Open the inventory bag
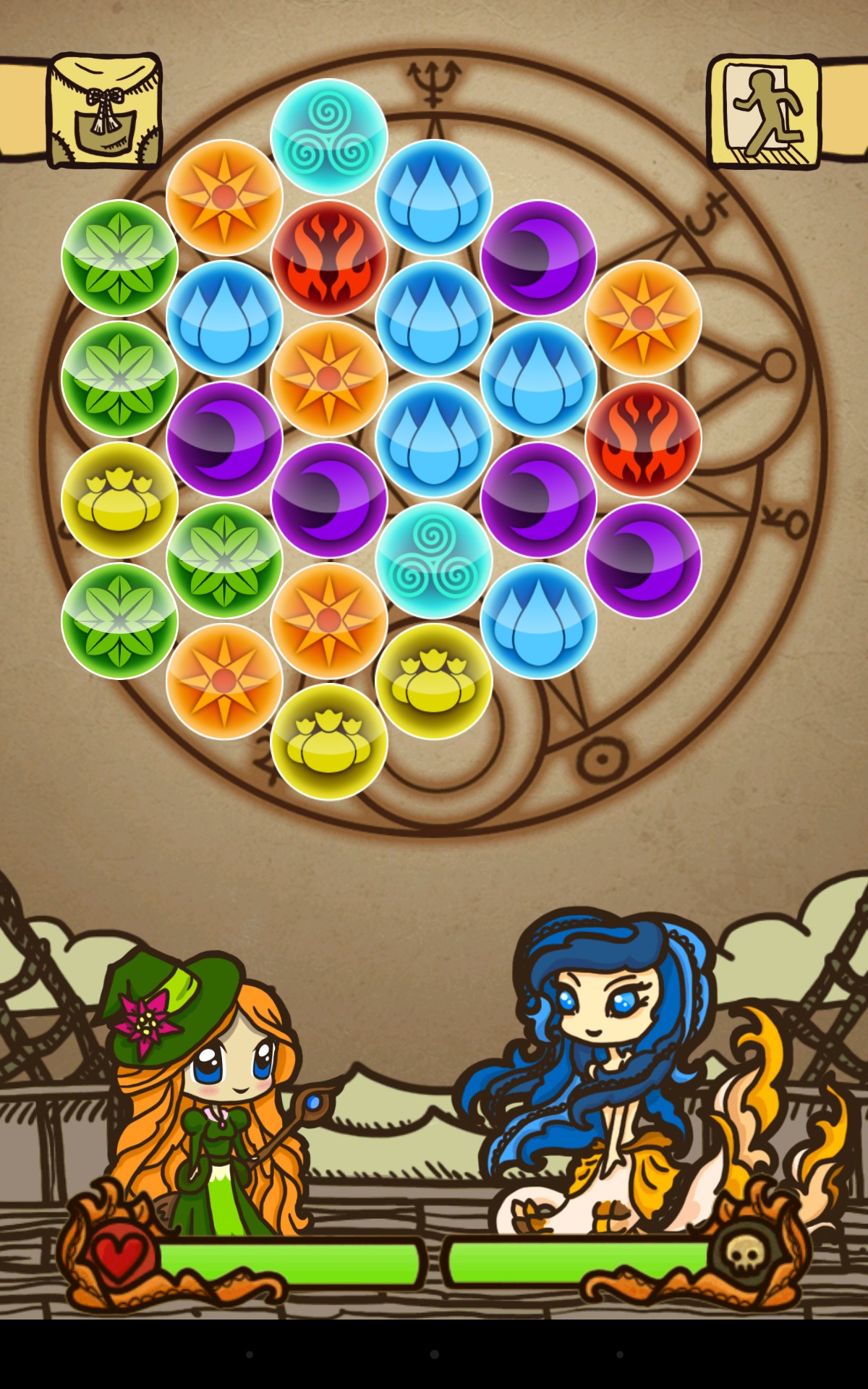This screenshot has height=1389, width=868. [104, 110]
